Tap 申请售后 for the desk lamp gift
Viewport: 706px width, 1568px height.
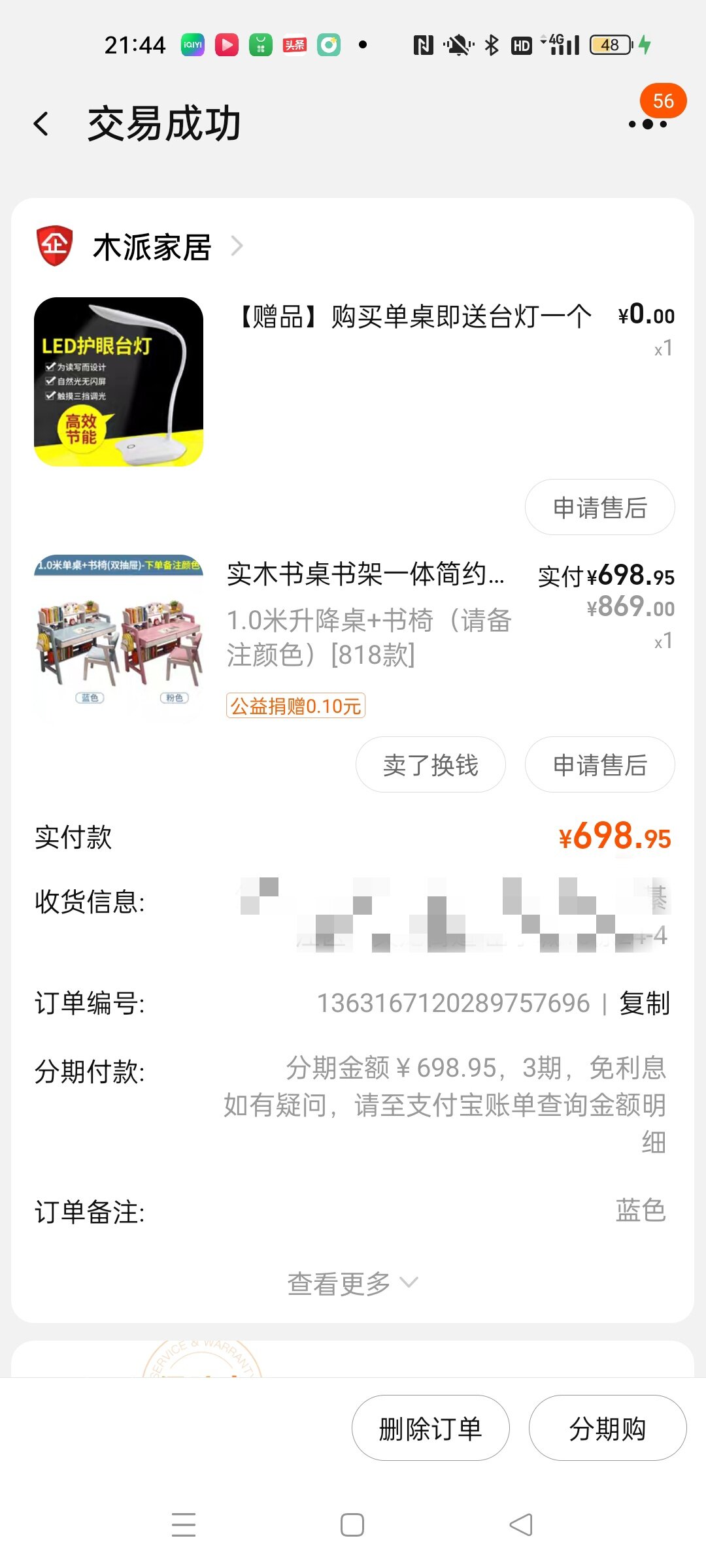click(x=599, y=508)
